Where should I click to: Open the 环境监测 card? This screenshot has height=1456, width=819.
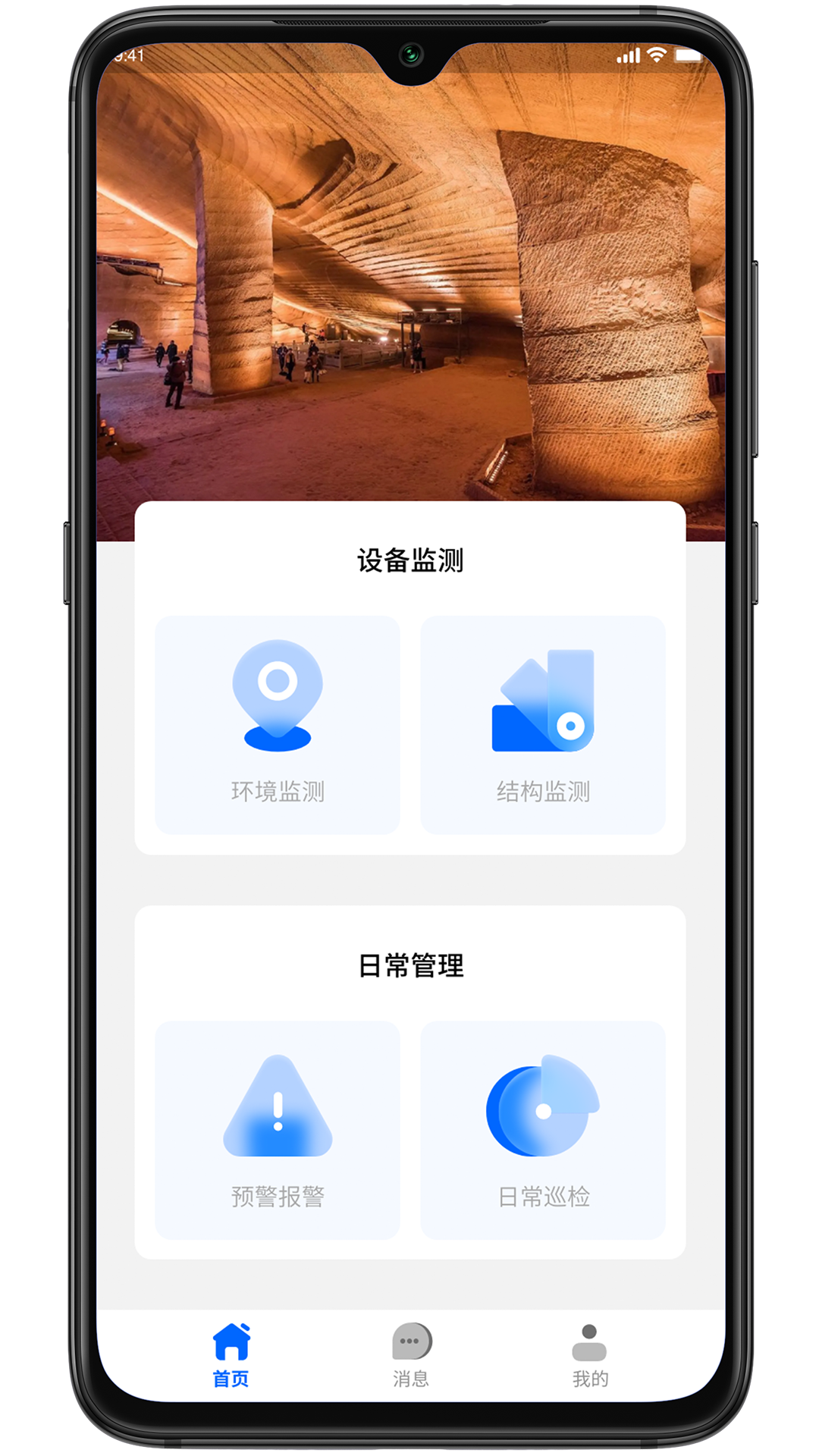pos(278,725)
